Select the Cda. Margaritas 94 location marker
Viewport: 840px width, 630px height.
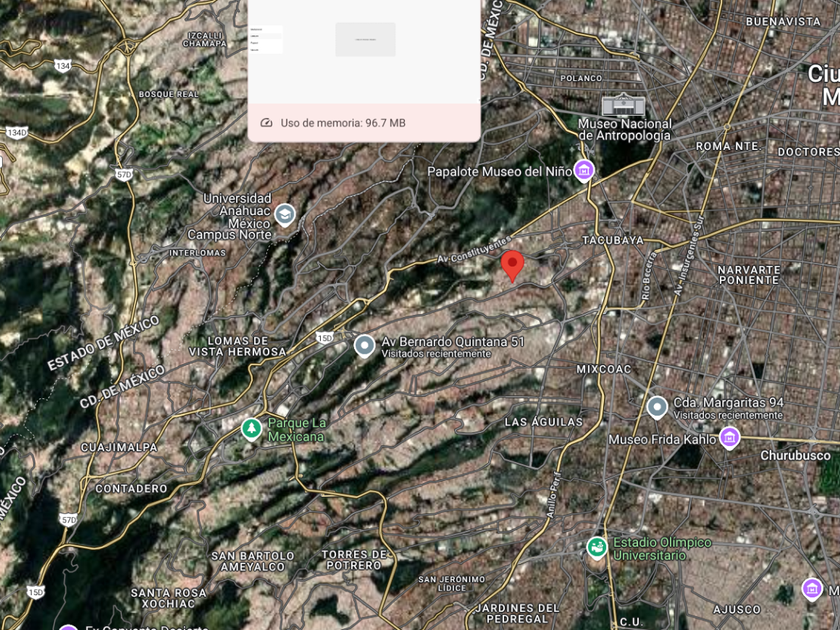tap(657, 407)
